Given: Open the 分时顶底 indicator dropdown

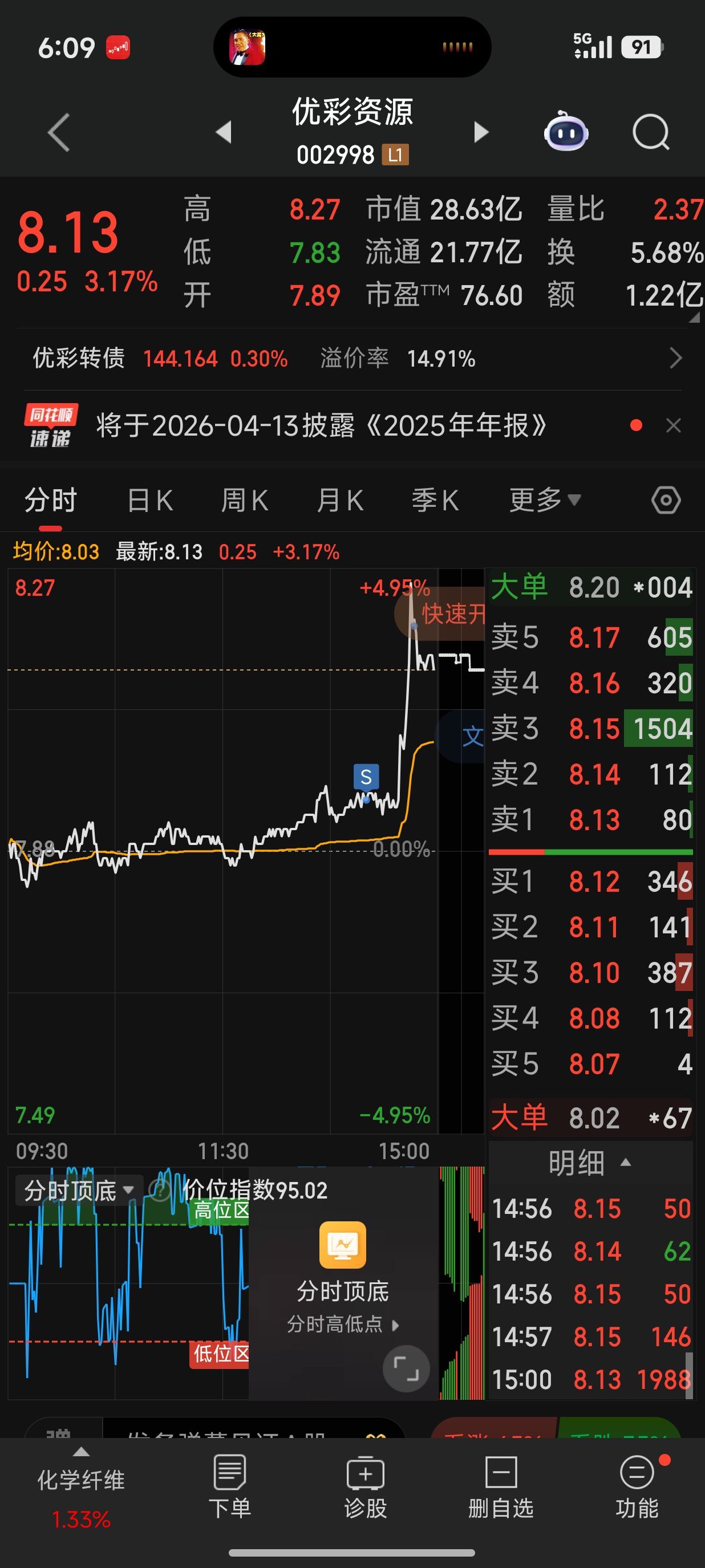Looking at the screenshot, I should coord(79,1191).
